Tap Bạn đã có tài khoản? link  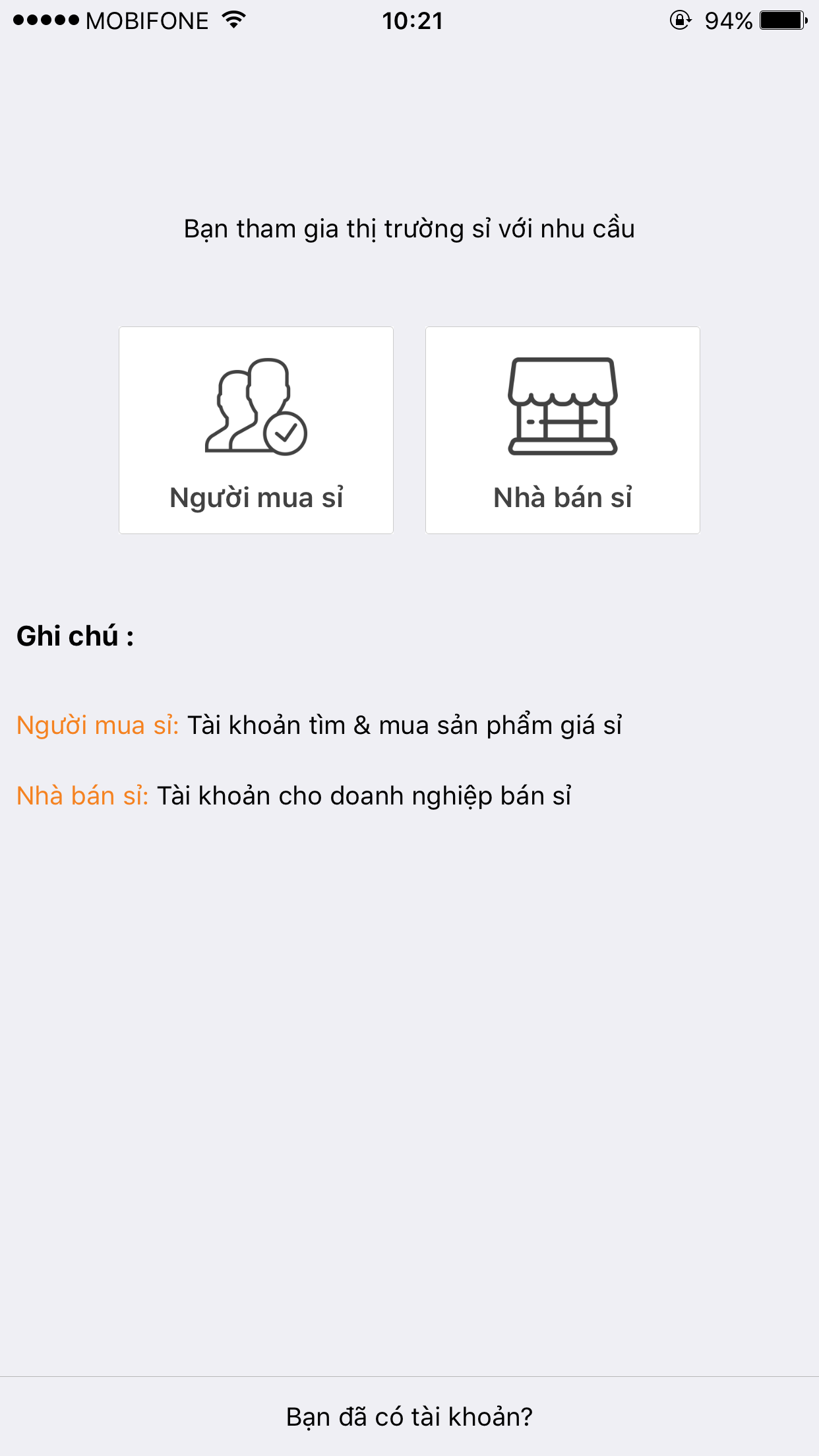click(409, 1416)
